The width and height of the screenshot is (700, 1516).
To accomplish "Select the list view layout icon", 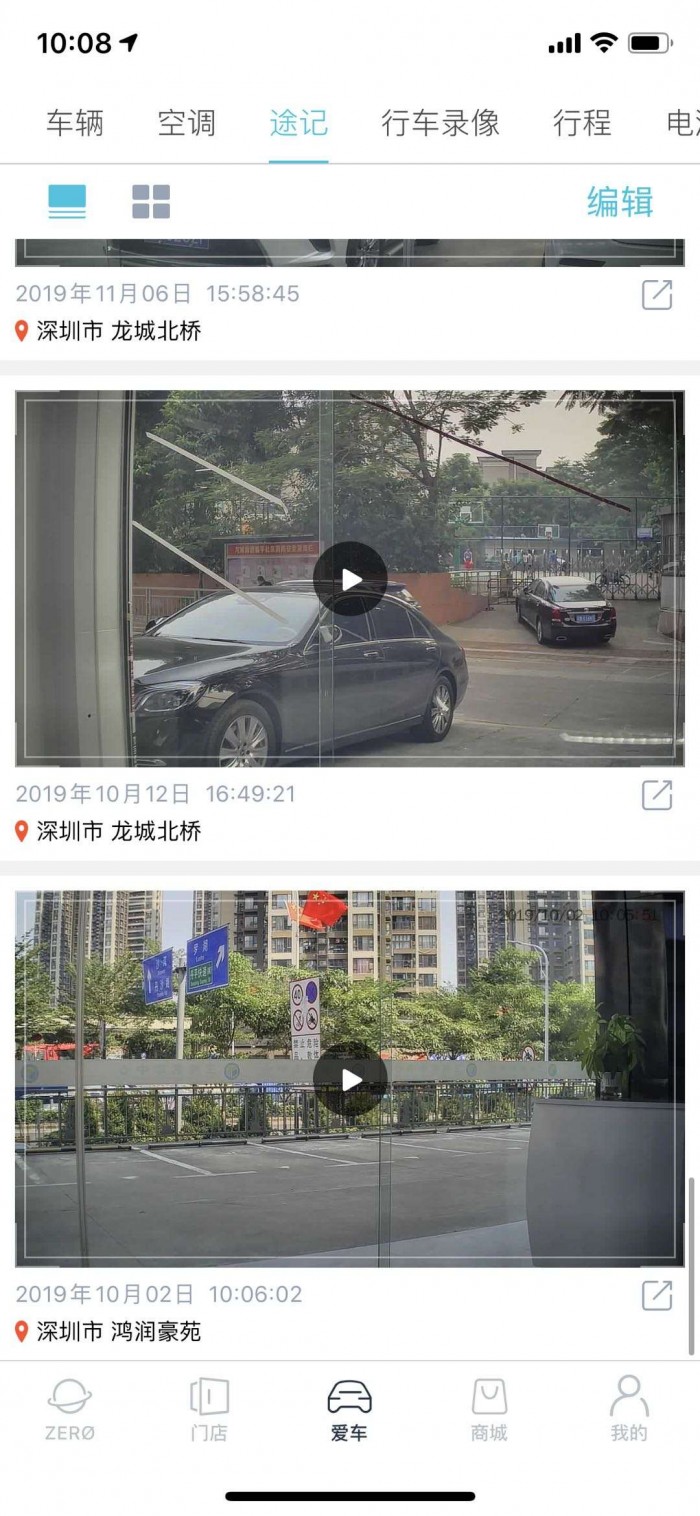I will pyautogui.click(x=67, y=201).
